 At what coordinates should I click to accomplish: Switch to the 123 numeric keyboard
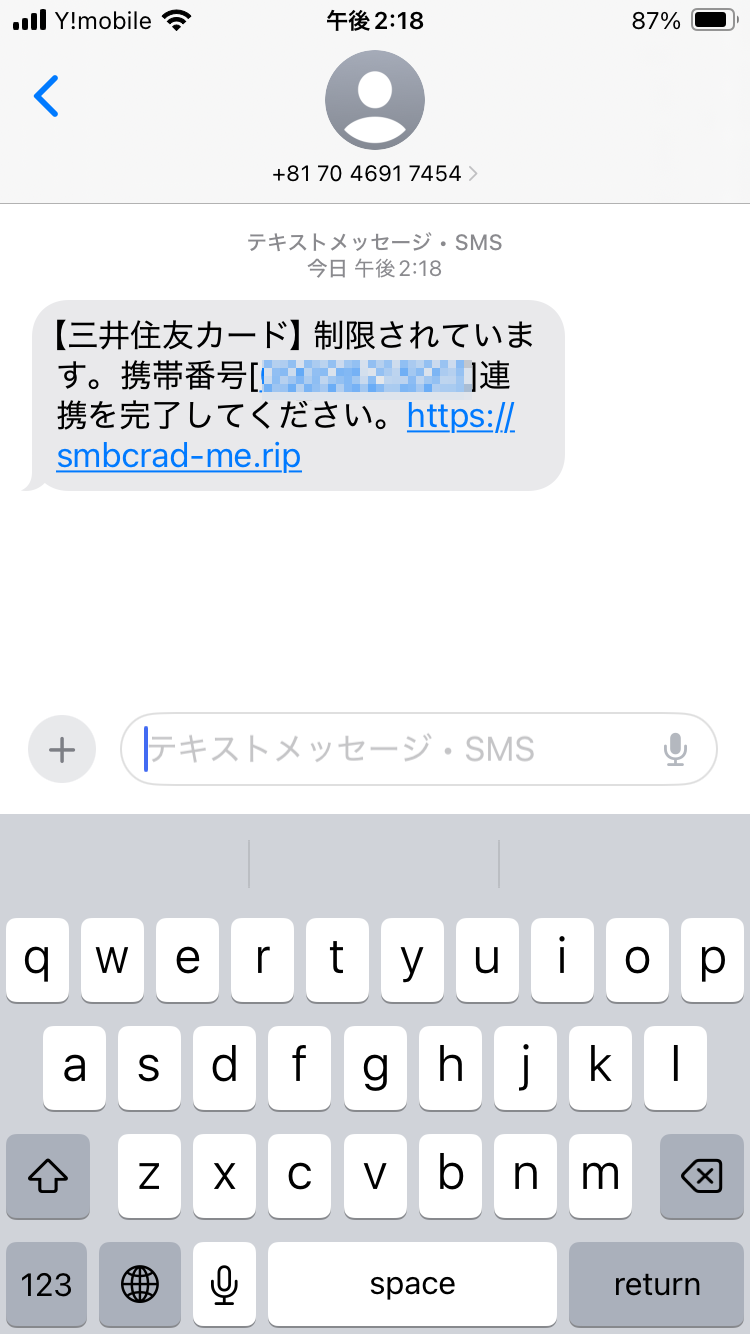[46, 1284]
